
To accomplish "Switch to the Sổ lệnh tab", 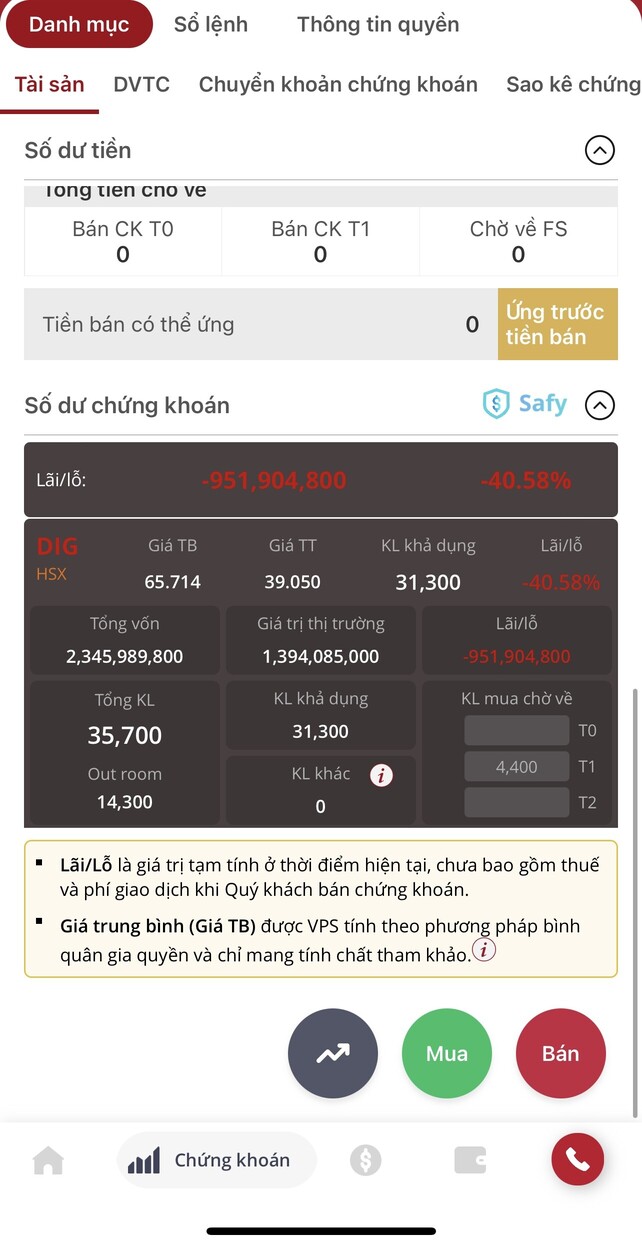I will [x=210, y=25].
